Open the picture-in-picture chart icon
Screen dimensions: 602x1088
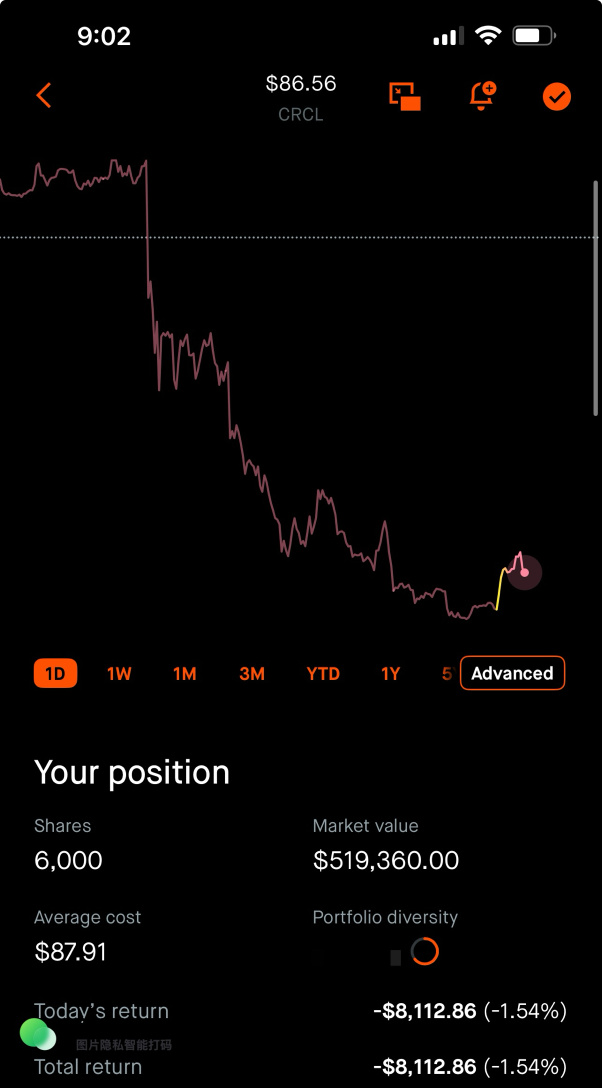[405, 96]
